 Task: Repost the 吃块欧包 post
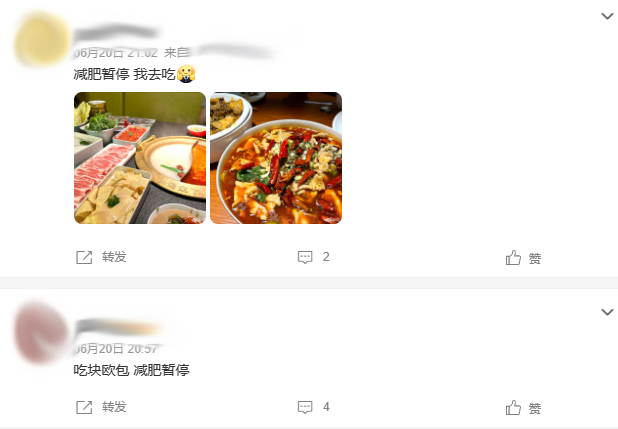tap(101, 407)
